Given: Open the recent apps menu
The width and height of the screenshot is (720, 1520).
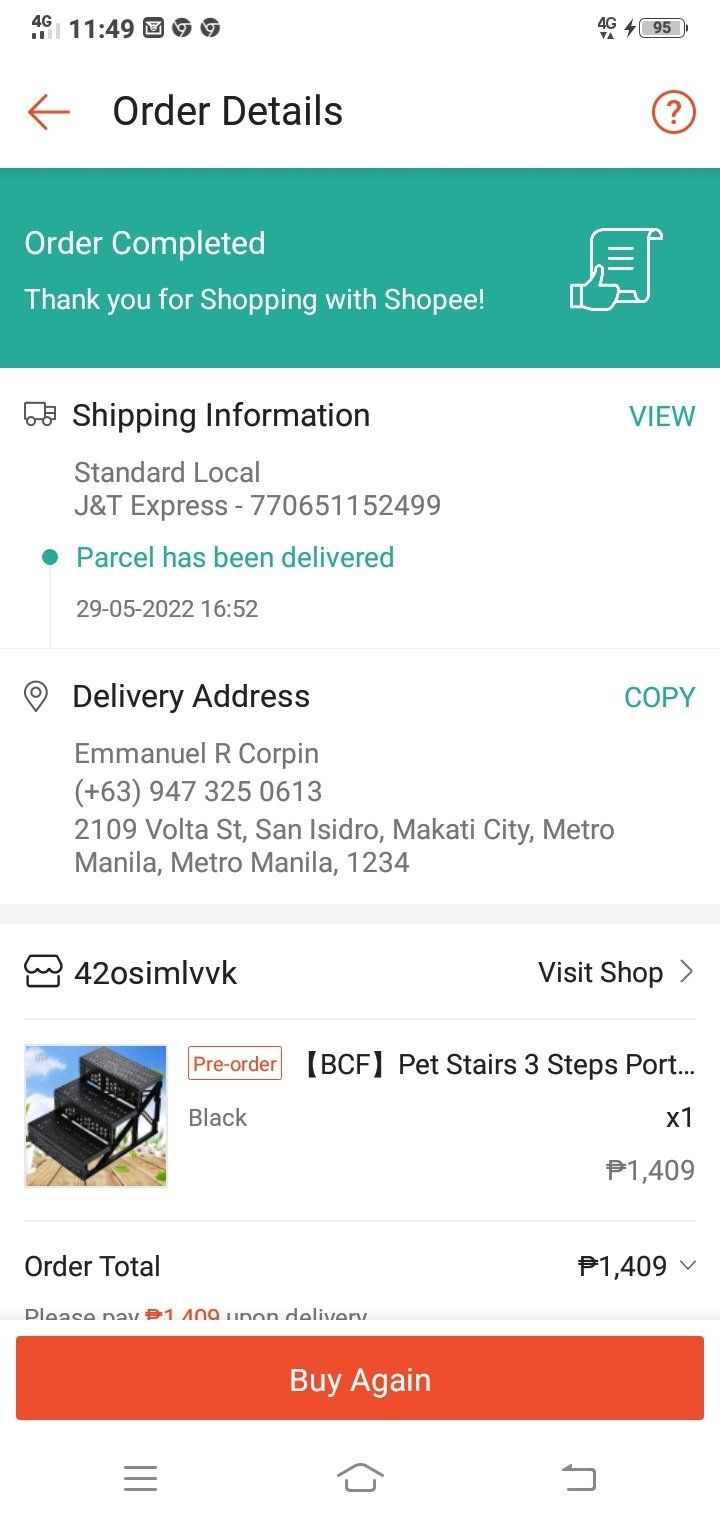Looking at the screenshot, I should [x=140, y=1477].
